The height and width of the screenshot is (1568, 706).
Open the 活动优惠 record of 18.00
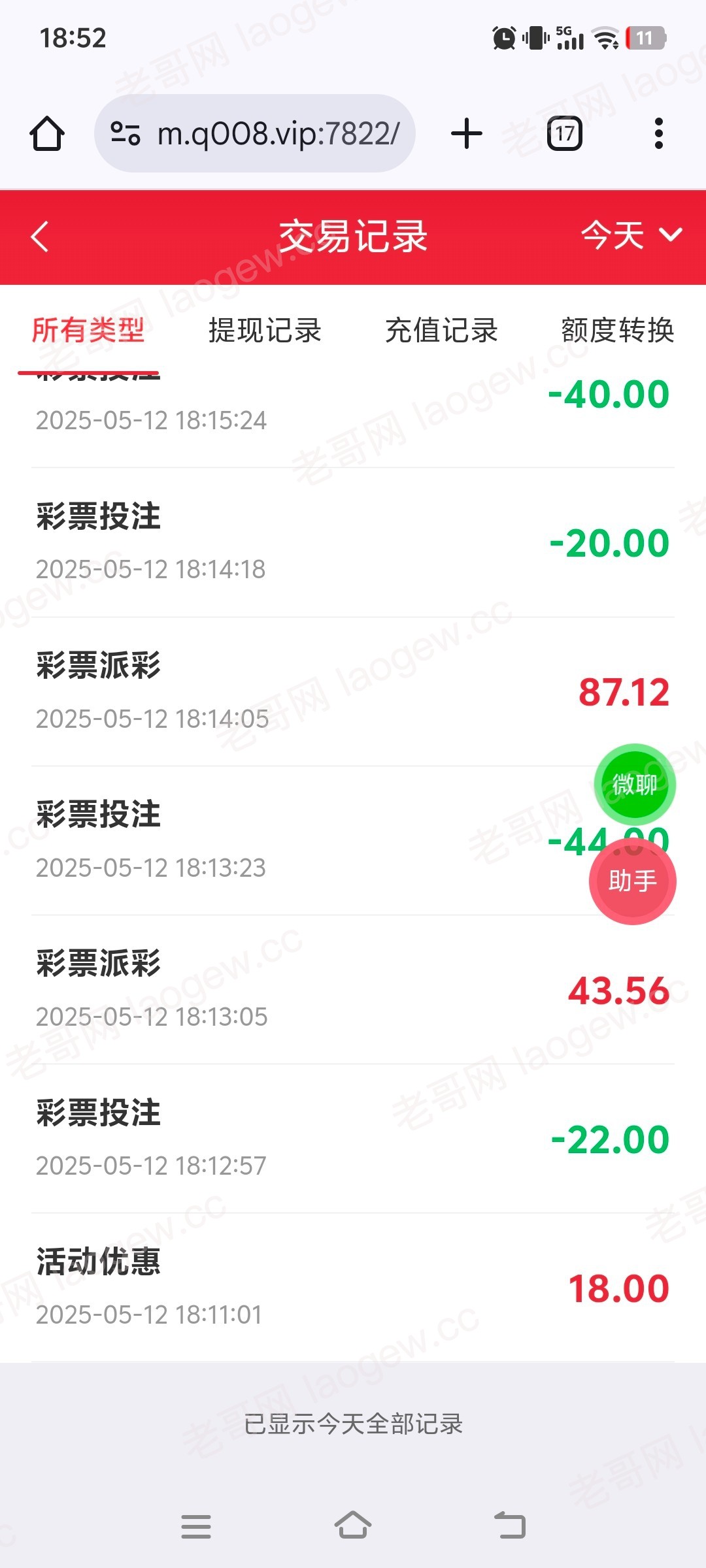pyautogui.click(x=353, y=1288)
